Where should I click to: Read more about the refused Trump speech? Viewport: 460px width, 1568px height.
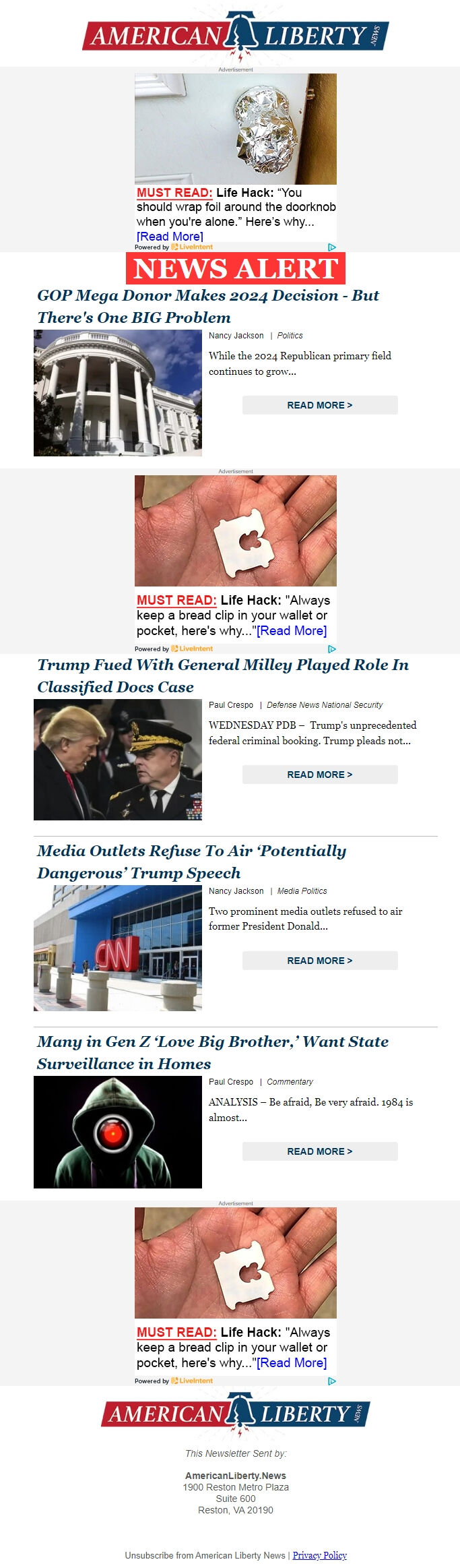(x=319, y=961)
